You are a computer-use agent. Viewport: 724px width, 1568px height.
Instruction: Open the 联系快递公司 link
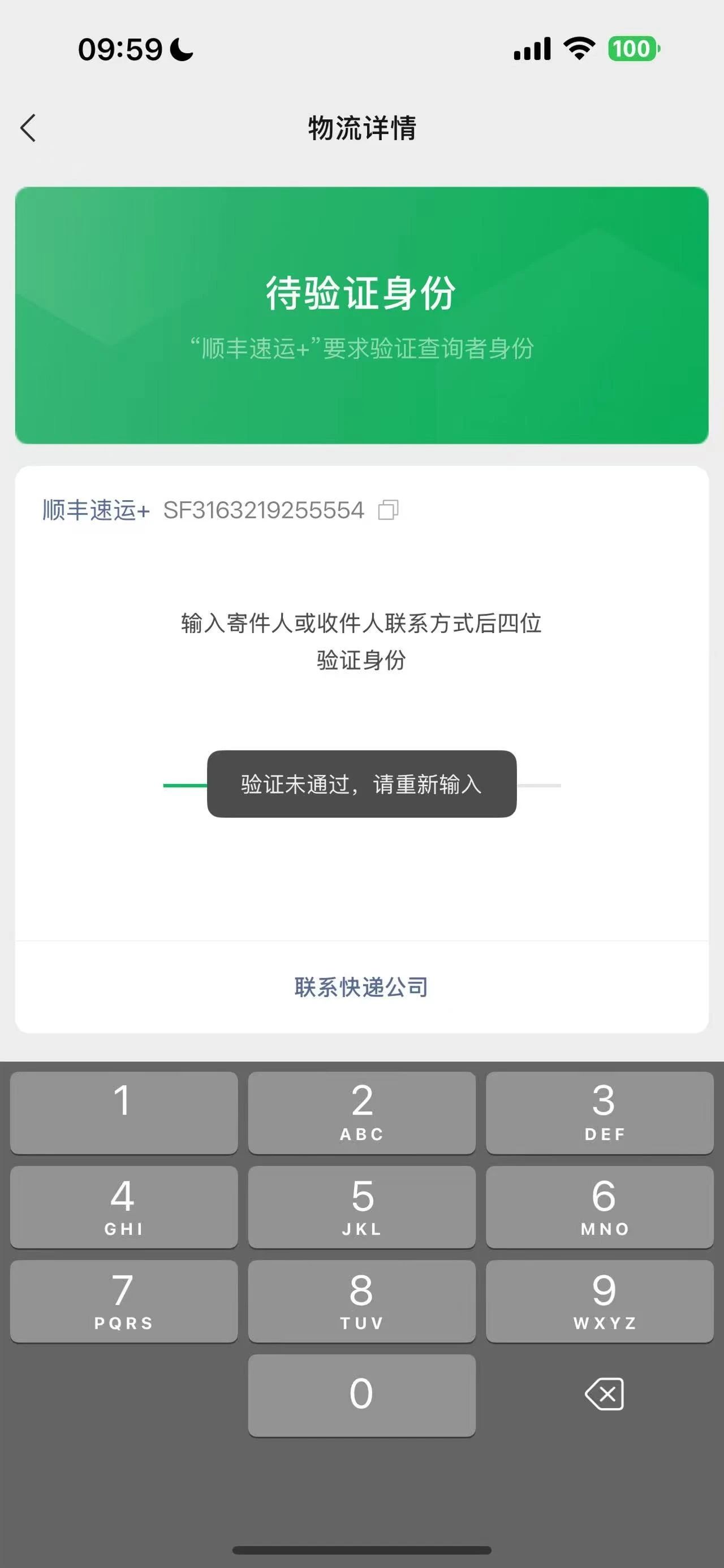click(361, 987)
